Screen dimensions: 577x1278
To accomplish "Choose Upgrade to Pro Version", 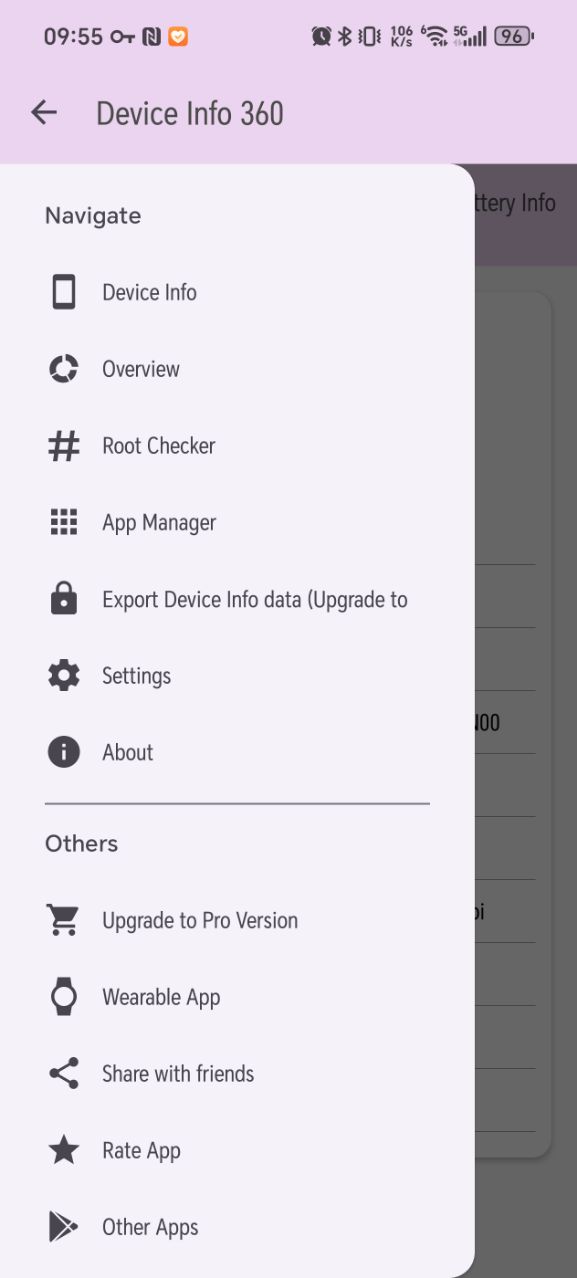I will coord(237,921).
